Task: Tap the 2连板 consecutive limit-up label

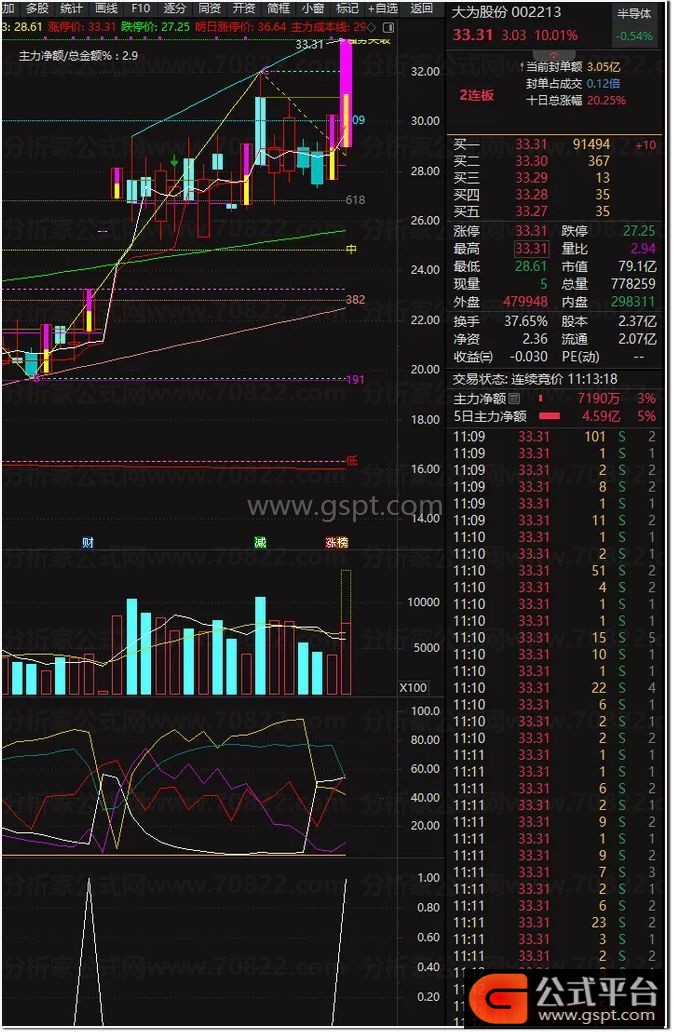Action: coord(477,95)
